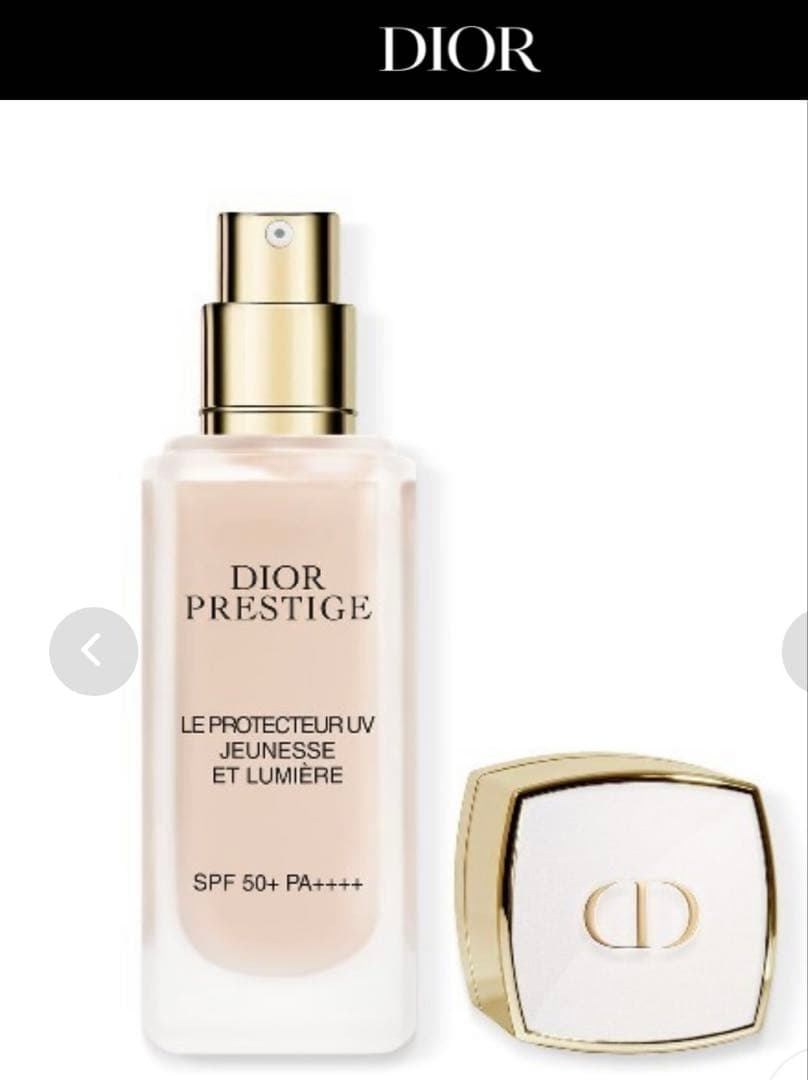Open the previous image with the left chevron
Image resolution: width=808 pixels, height=1080 pixels.
coord(94,650)
